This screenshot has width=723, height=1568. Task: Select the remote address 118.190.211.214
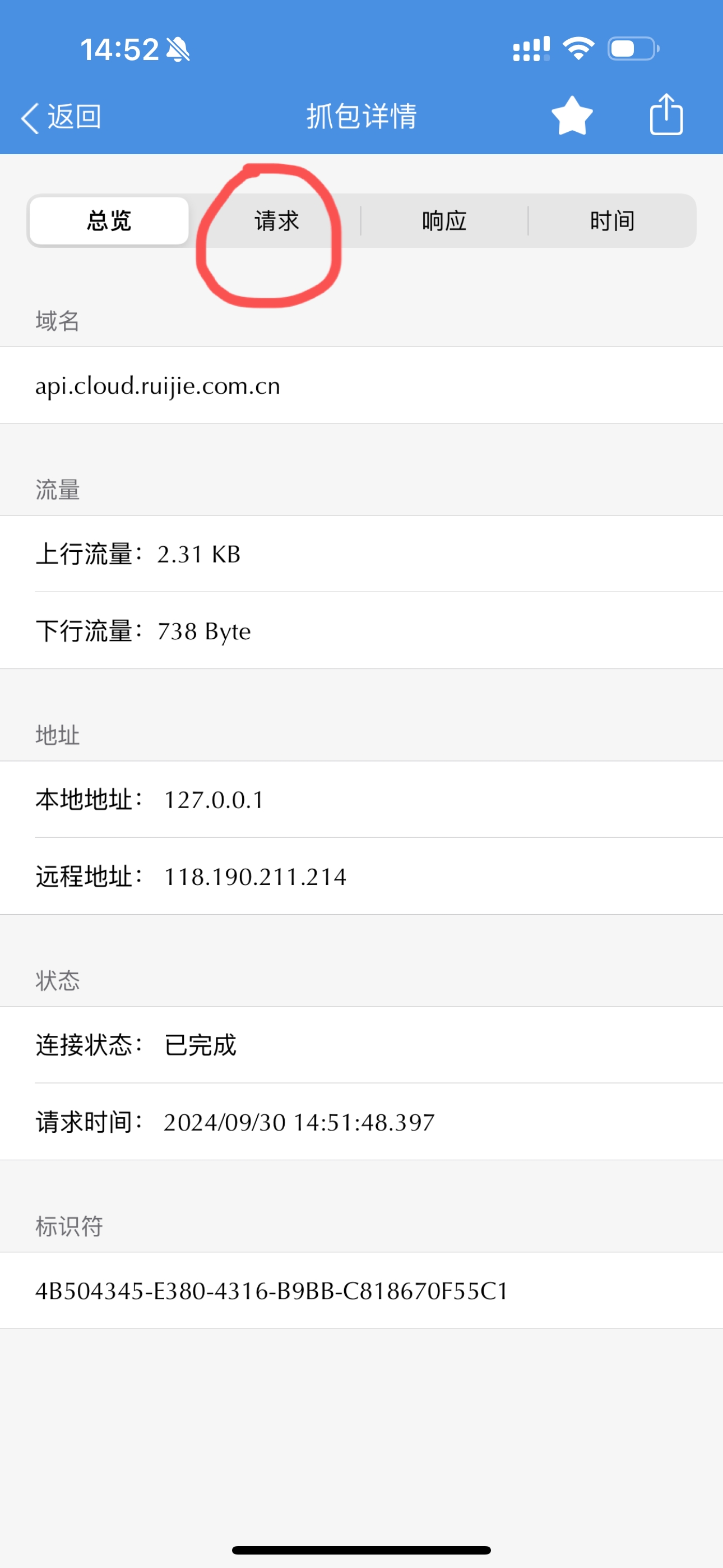coord(256,877)
